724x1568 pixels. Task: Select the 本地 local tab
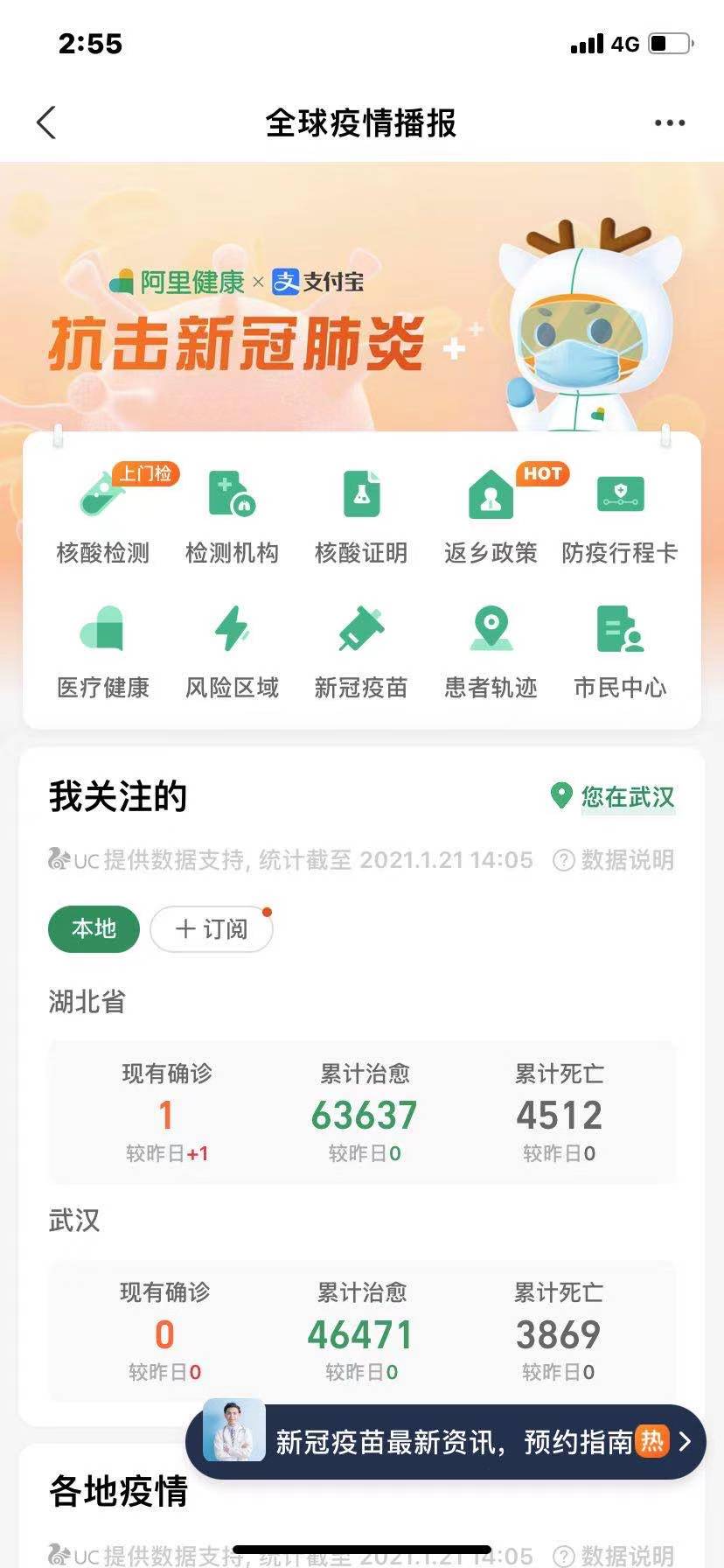(x=94, y=928)
